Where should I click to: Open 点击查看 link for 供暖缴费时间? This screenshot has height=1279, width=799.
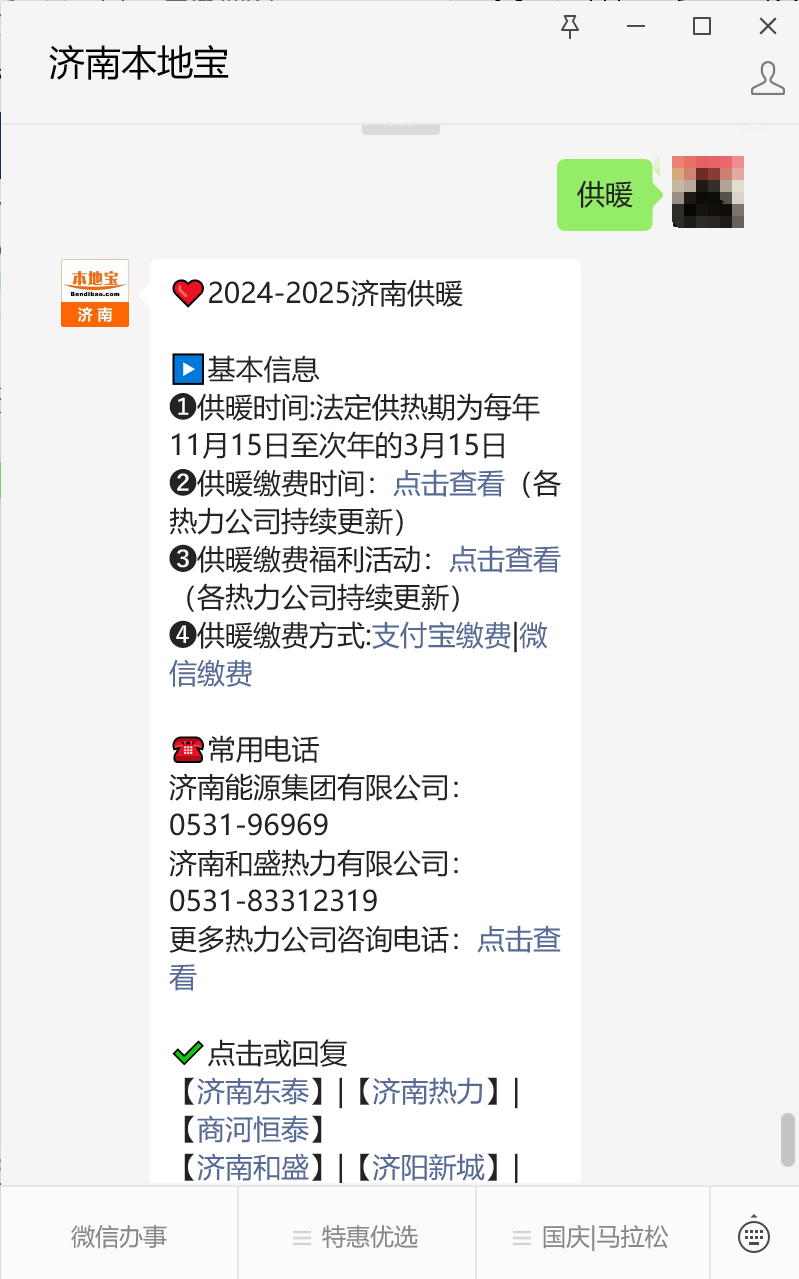coord(448,484)
